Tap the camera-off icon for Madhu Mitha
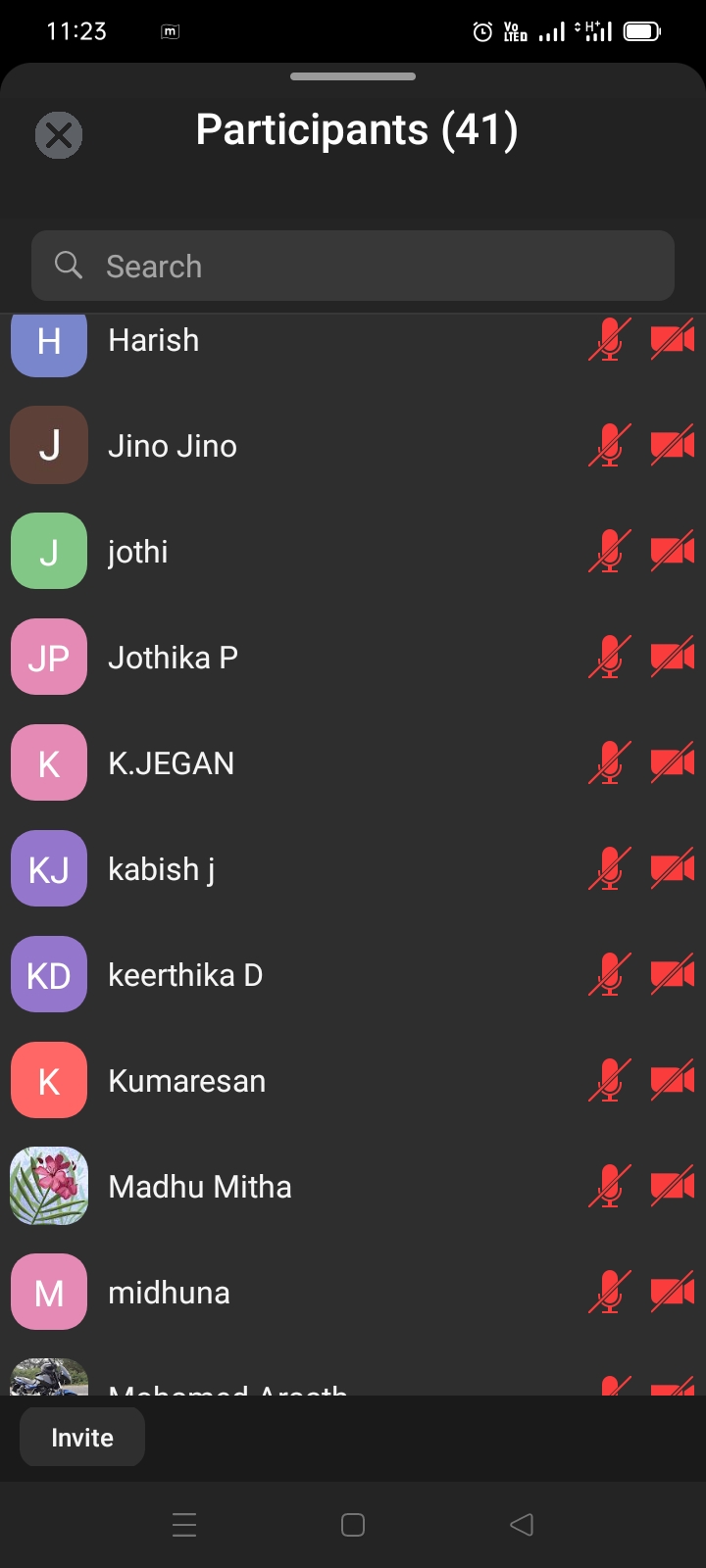 tap(673, 1187)
